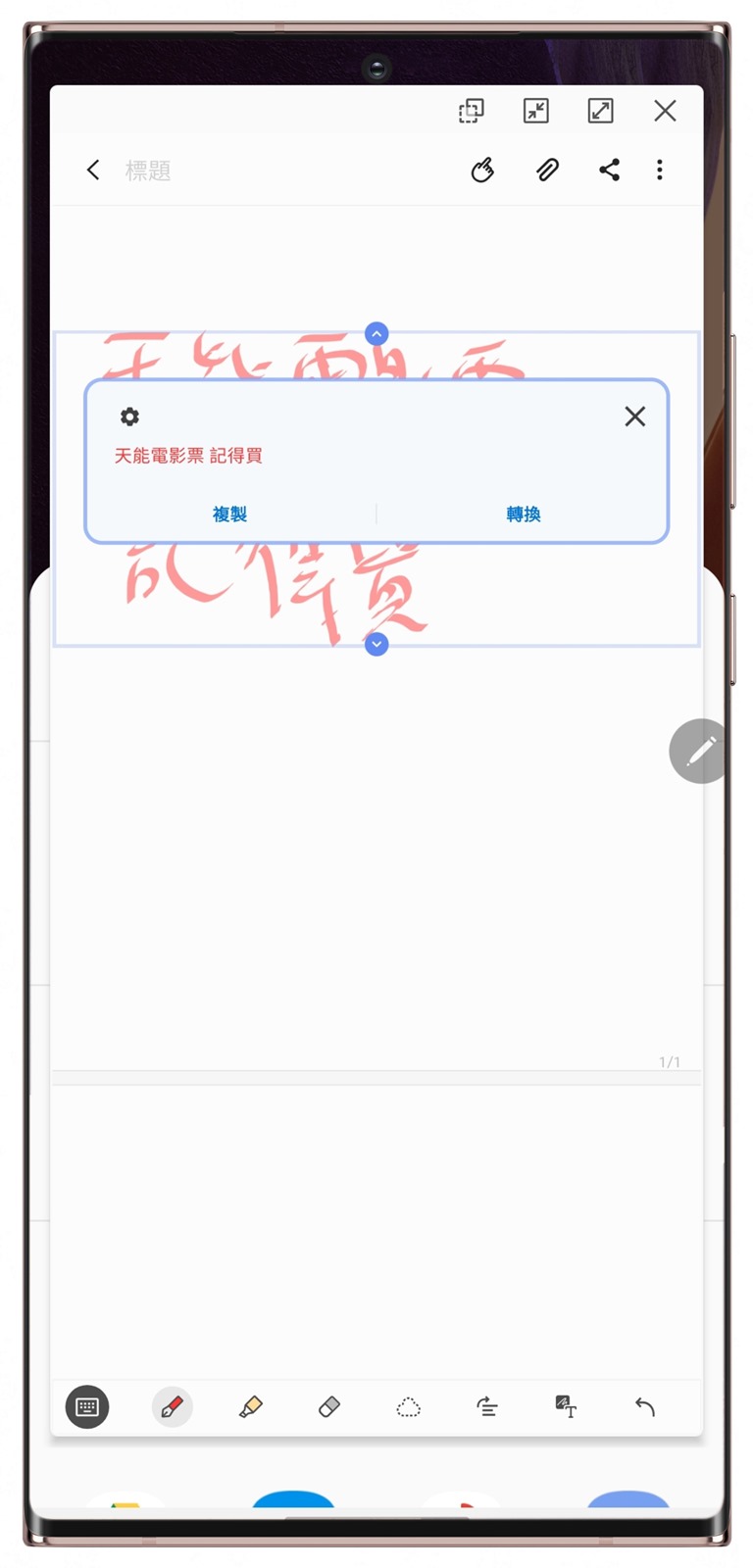Screen dimensions: 753x1568
Task: Expand the window to full screen
Action: pos(600,111)
